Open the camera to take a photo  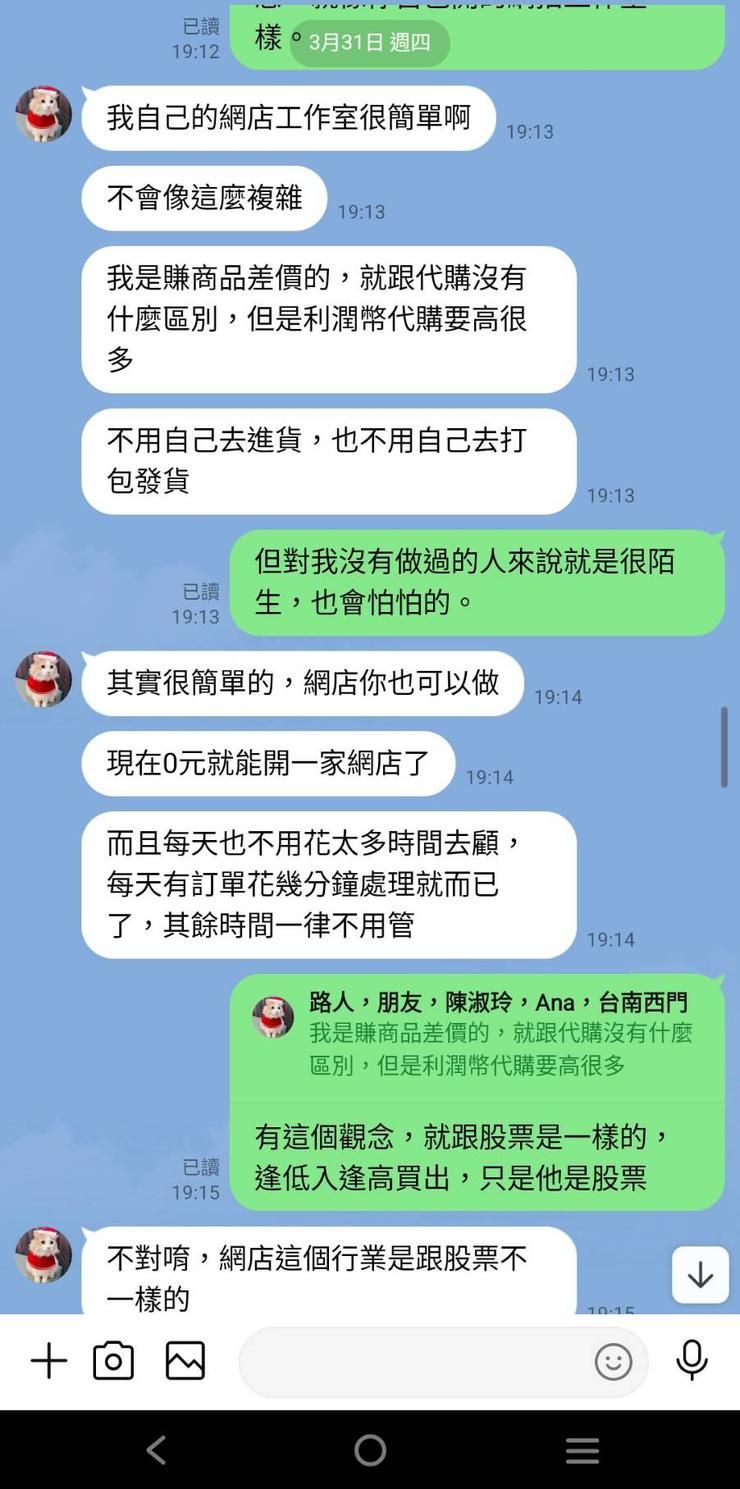point(113,1361)
